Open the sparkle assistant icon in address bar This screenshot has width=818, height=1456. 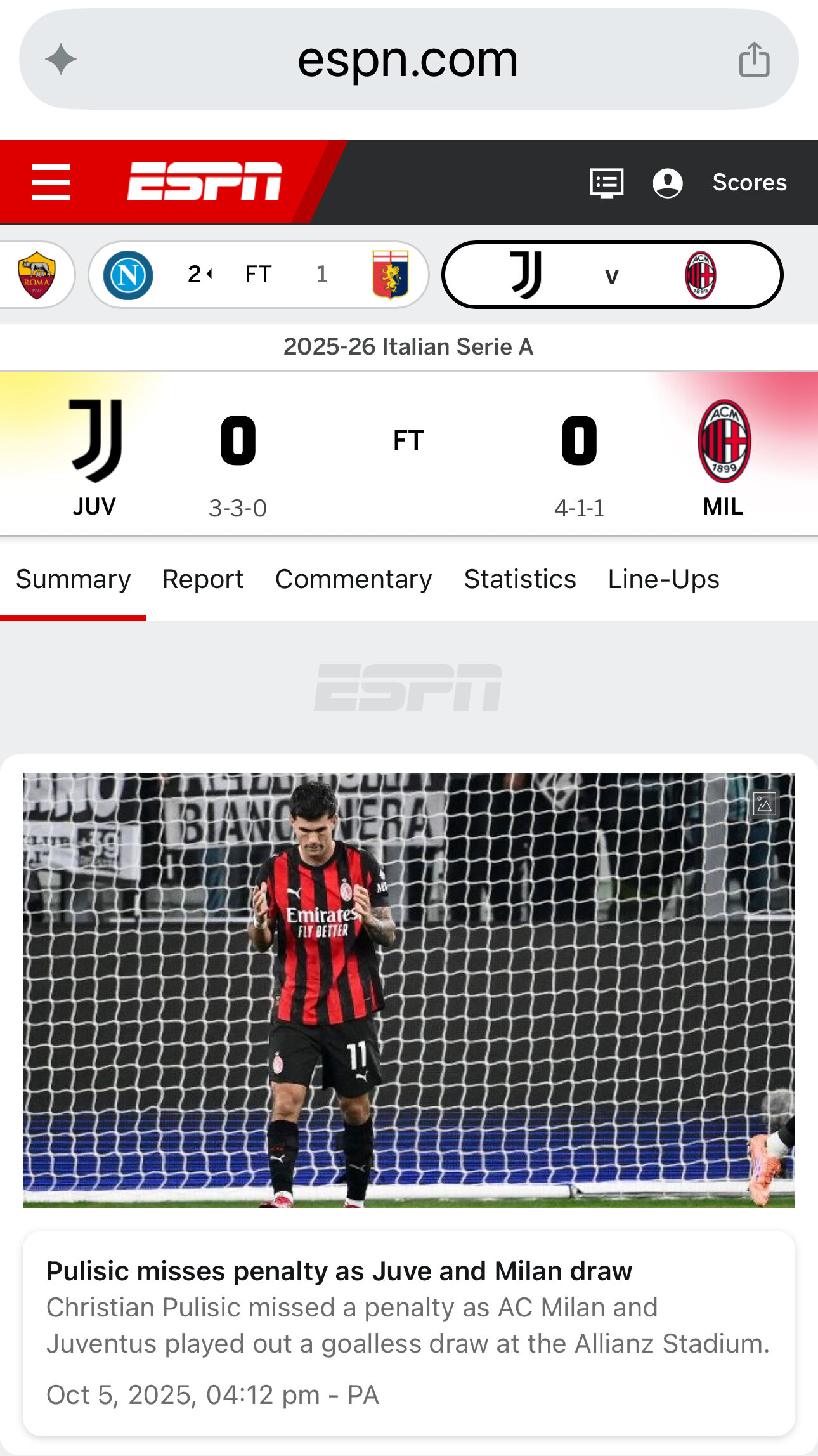(61, 60)
